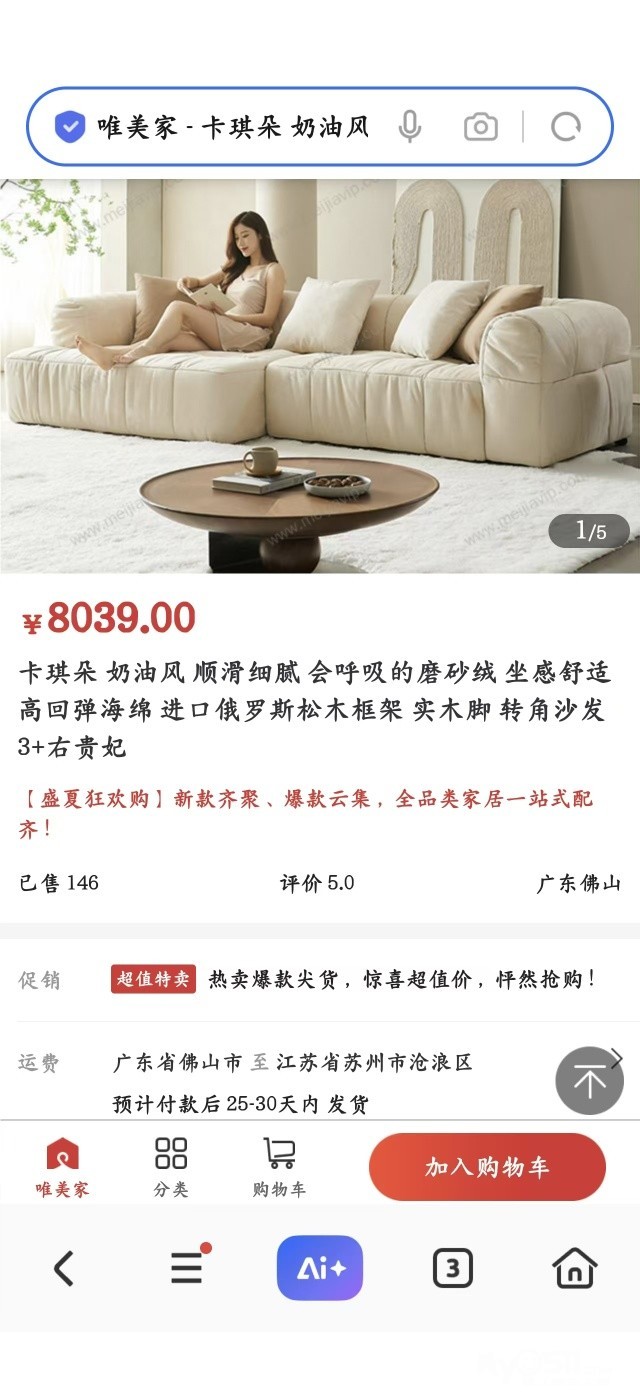Screen dimensions: 640x1400
Task: Return to the browser home page
Action: pyautogui.click(x=574, y=1268)
